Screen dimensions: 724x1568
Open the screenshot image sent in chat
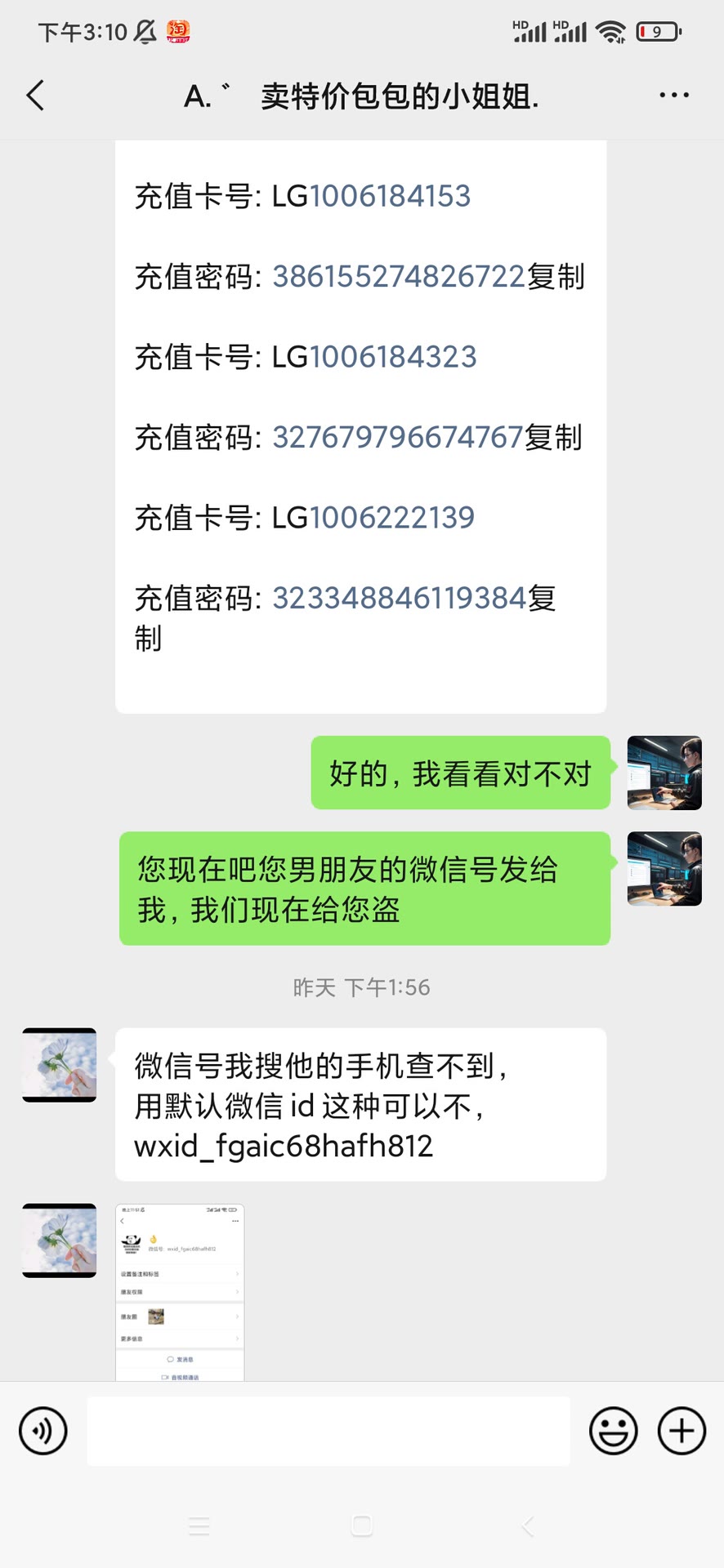[x=180, y=1292]
